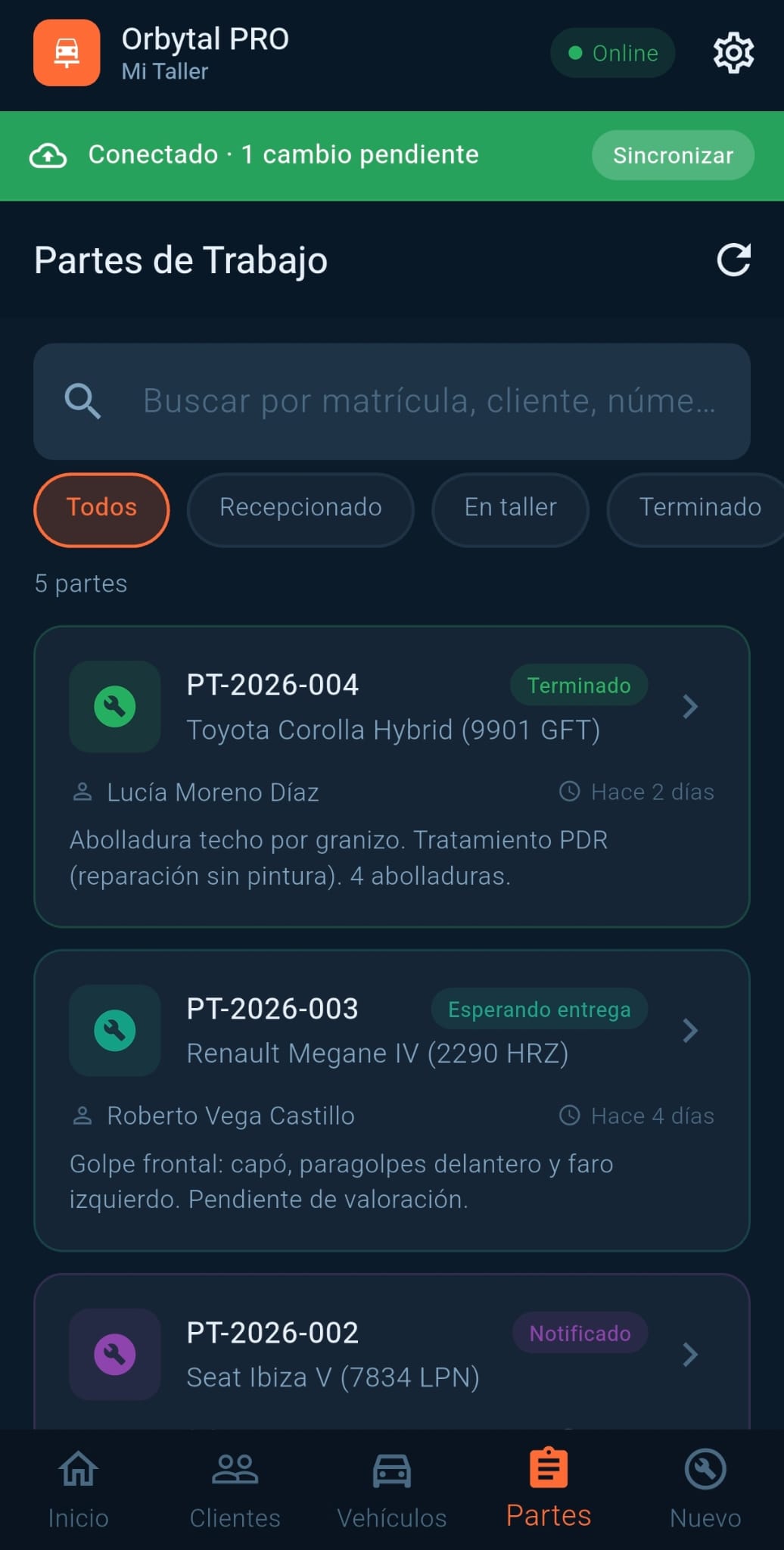This screenshot has width=784, height=1550.
Task: Click the purple wrench icon on PT-2026-002
Action: pos(114,1355)
